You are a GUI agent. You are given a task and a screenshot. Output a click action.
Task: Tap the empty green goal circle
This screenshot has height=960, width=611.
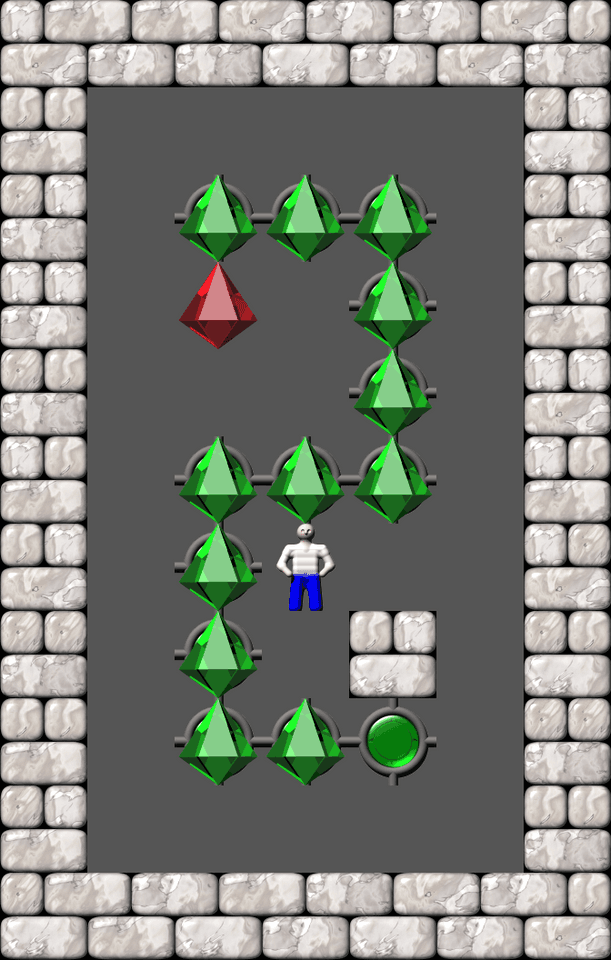[x=393, y=741]
